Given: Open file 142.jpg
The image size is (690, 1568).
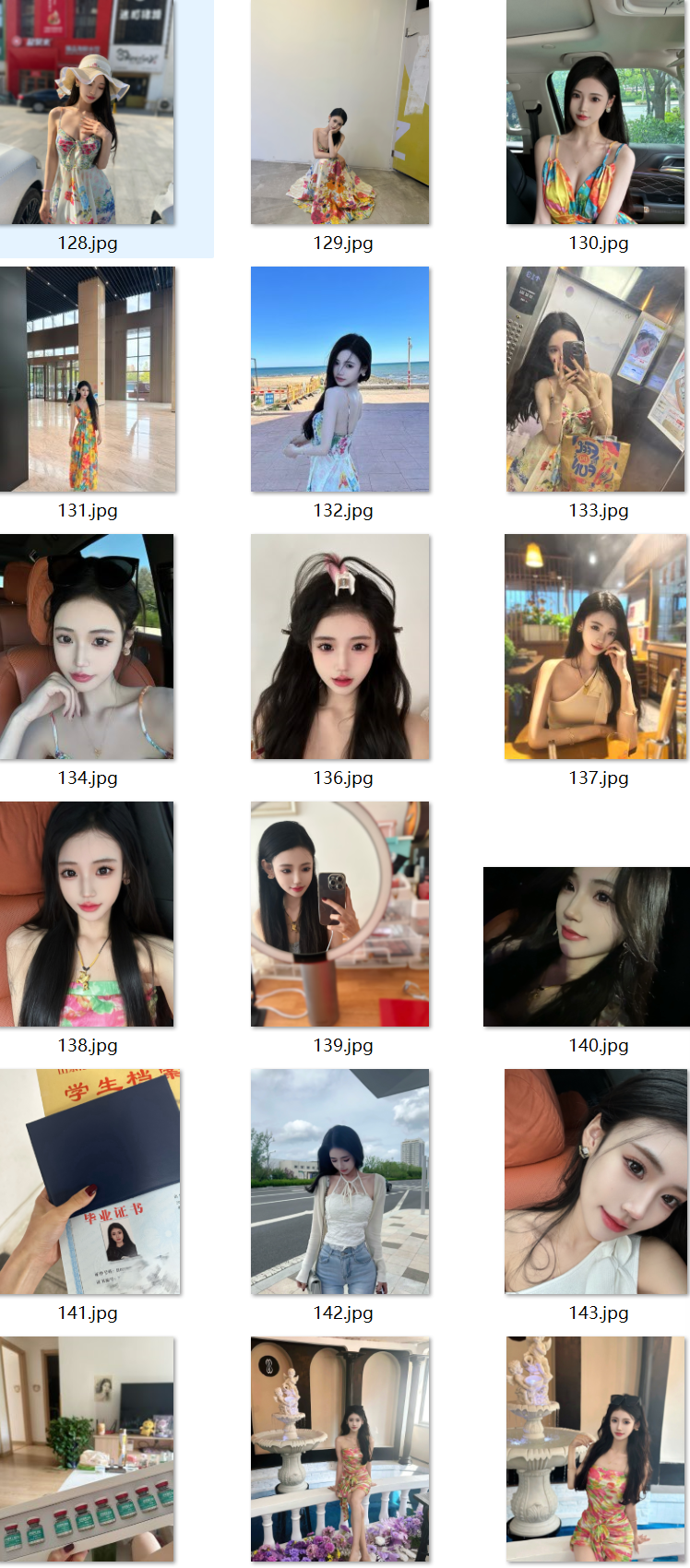Looking at the screenshot, I should (x=339, y=1182).
